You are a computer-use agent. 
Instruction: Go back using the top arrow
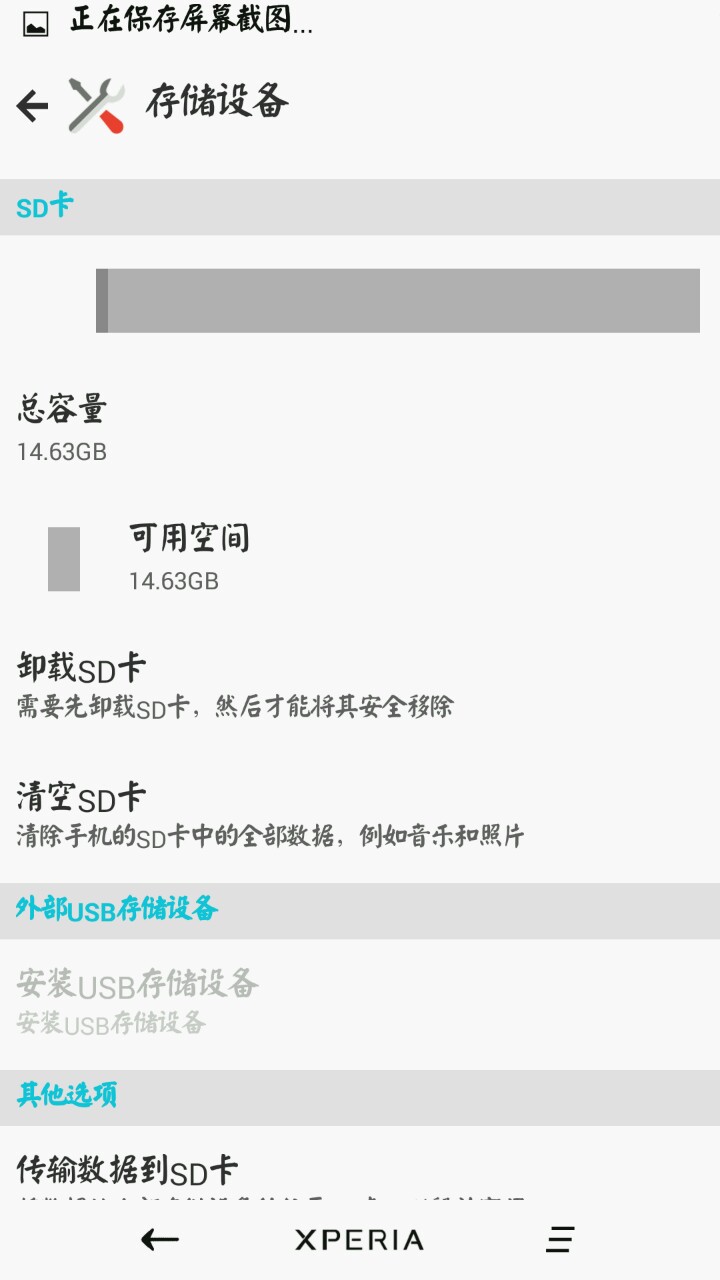coord(33,104)
